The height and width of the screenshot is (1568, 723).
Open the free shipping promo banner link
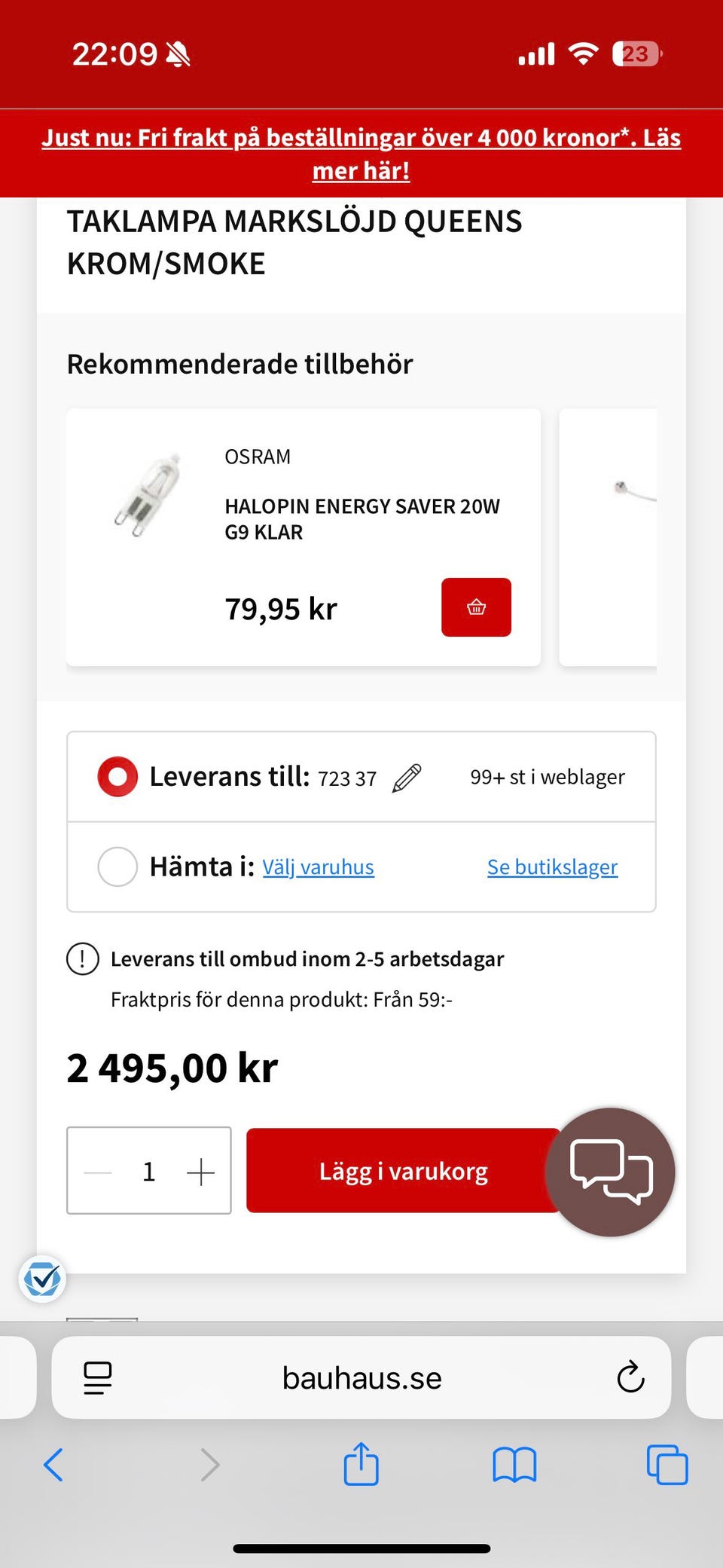click(361, 154)
